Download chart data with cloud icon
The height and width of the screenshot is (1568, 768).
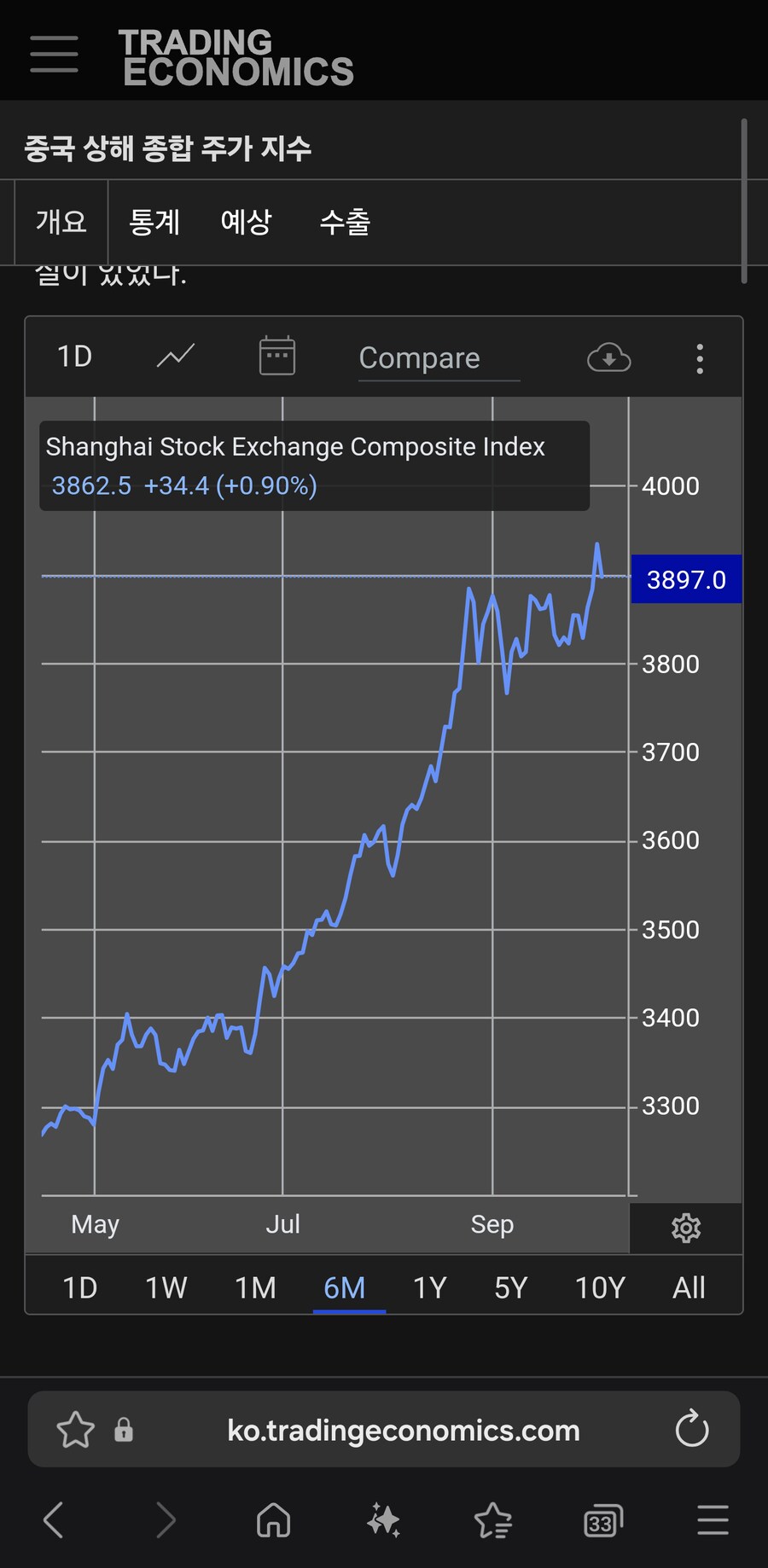point(608,358)
